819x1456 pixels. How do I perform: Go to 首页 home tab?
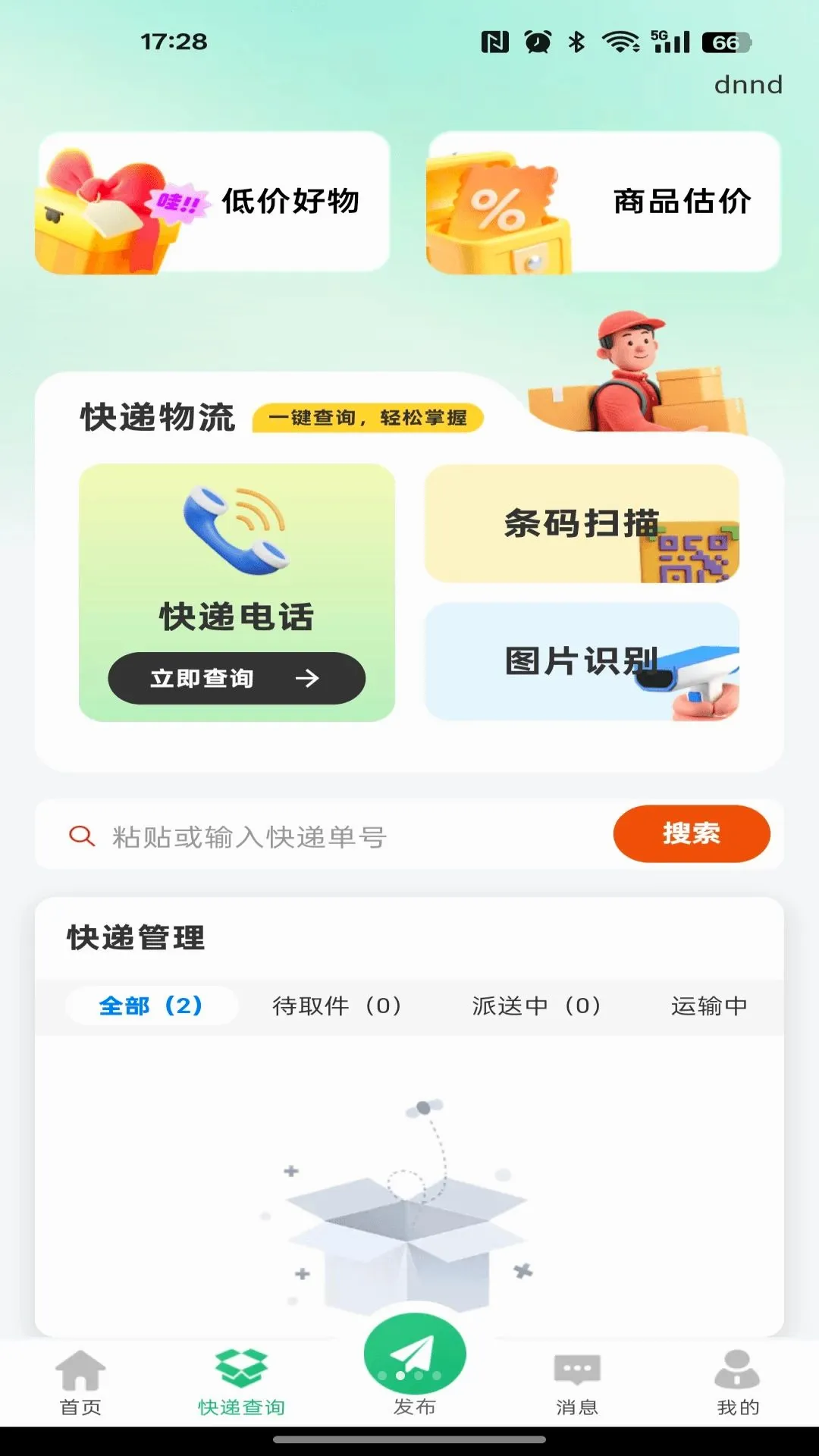pyautogui.click(x=80, y=1383)
